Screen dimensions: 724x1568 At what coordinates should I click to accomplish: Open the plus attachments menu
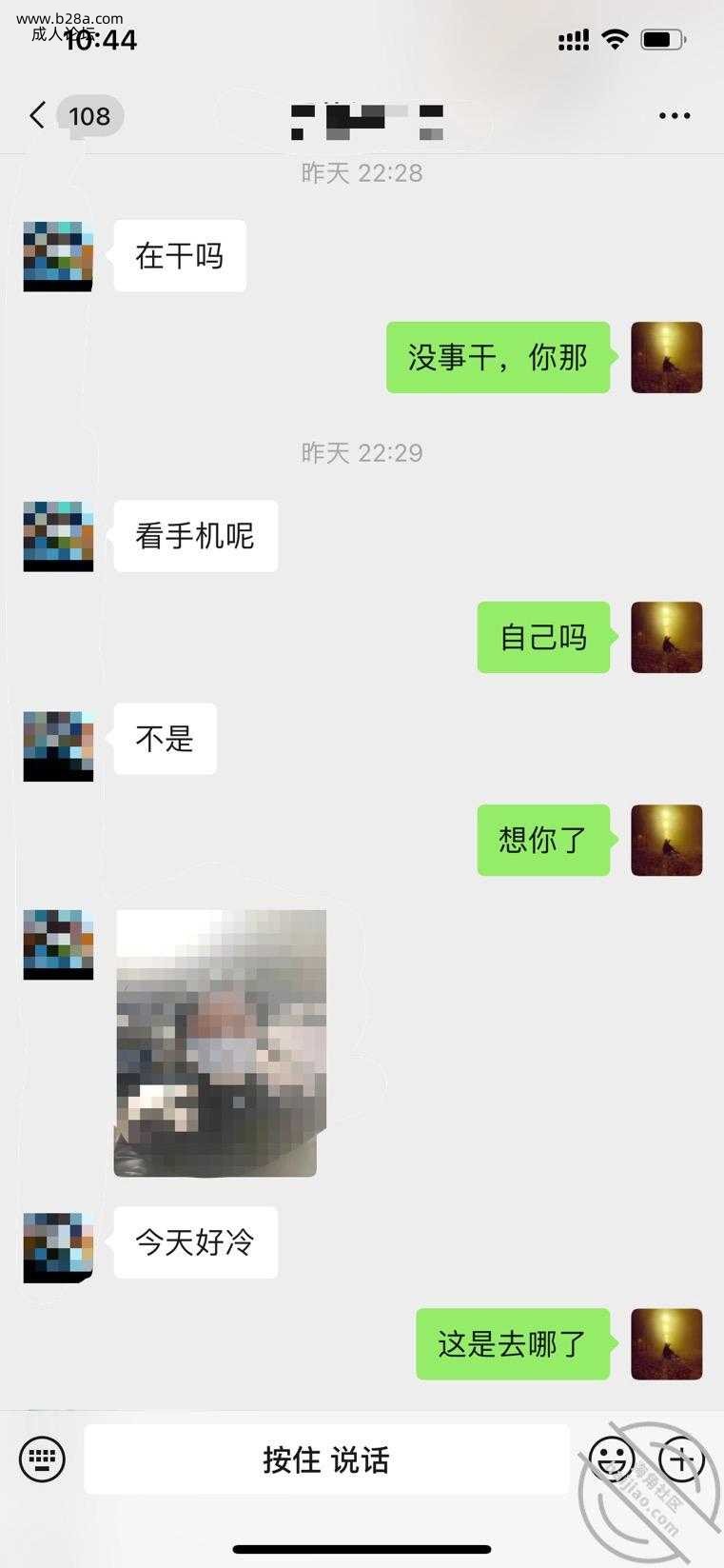[681, 1459]
